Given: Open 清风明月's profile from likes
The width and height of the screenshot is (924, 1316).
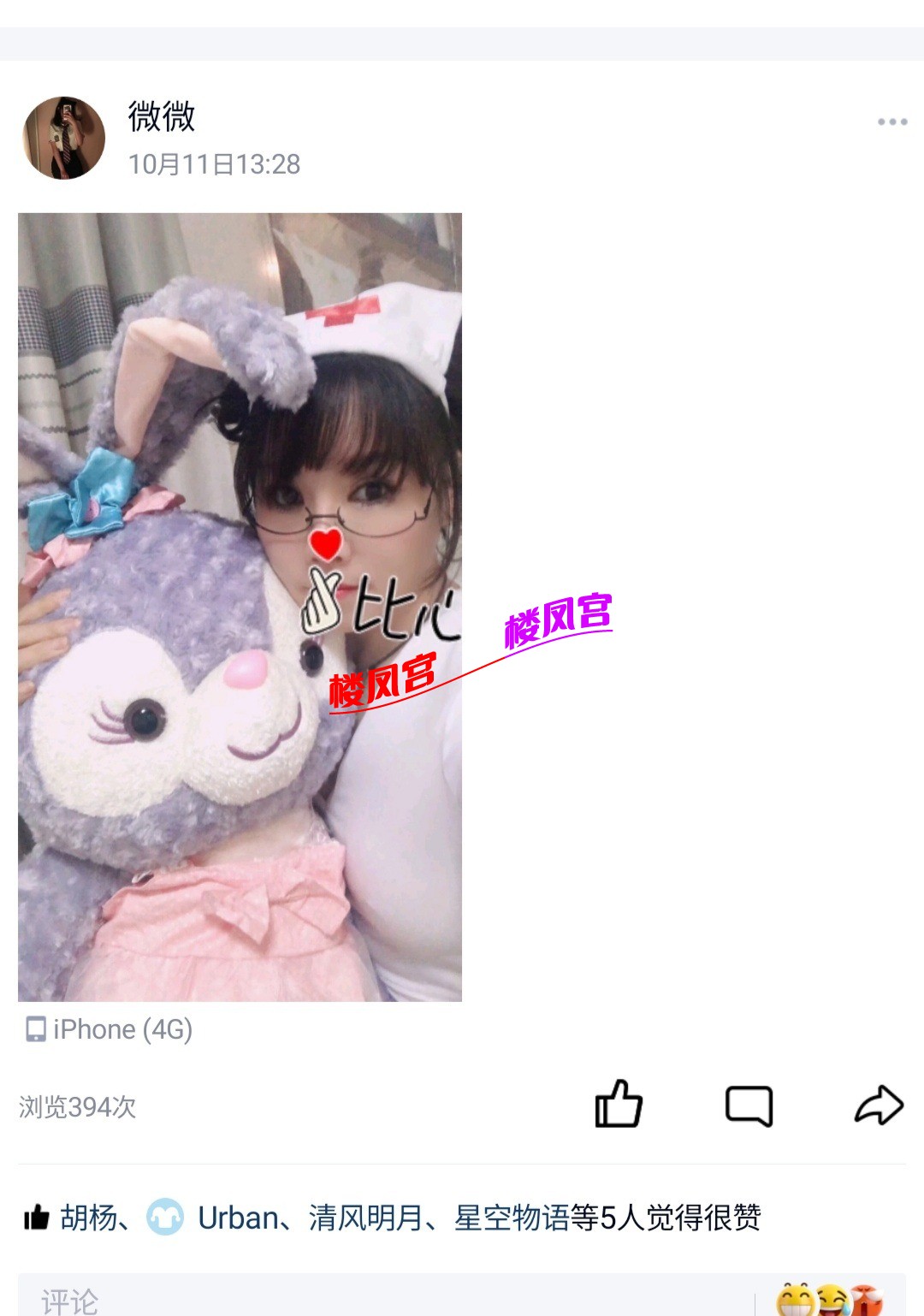Looking at the screenshot, I should [366, 1217].
